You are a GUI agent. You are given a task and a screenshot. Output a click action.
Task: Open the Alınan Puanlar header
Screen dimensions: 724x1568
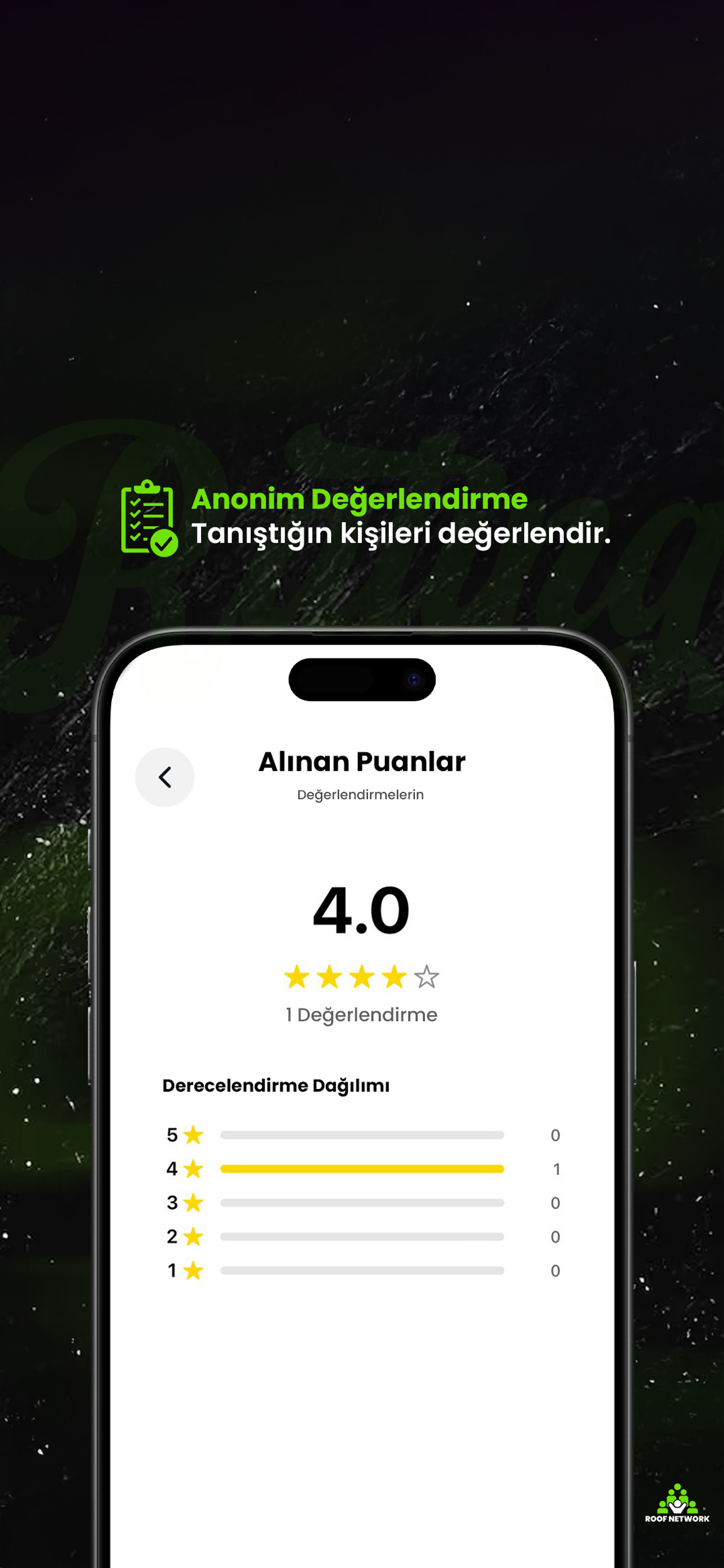[362, 761]
